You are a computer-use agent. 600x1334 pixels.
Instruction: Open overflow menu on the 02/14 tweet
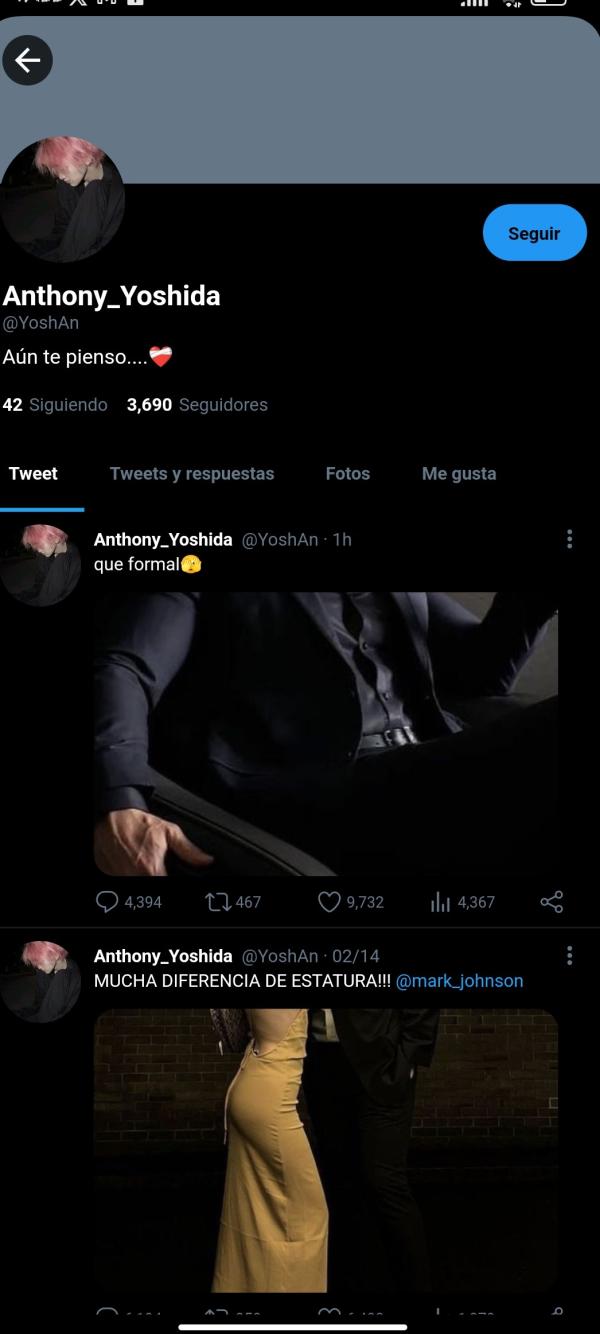[569, 957]
